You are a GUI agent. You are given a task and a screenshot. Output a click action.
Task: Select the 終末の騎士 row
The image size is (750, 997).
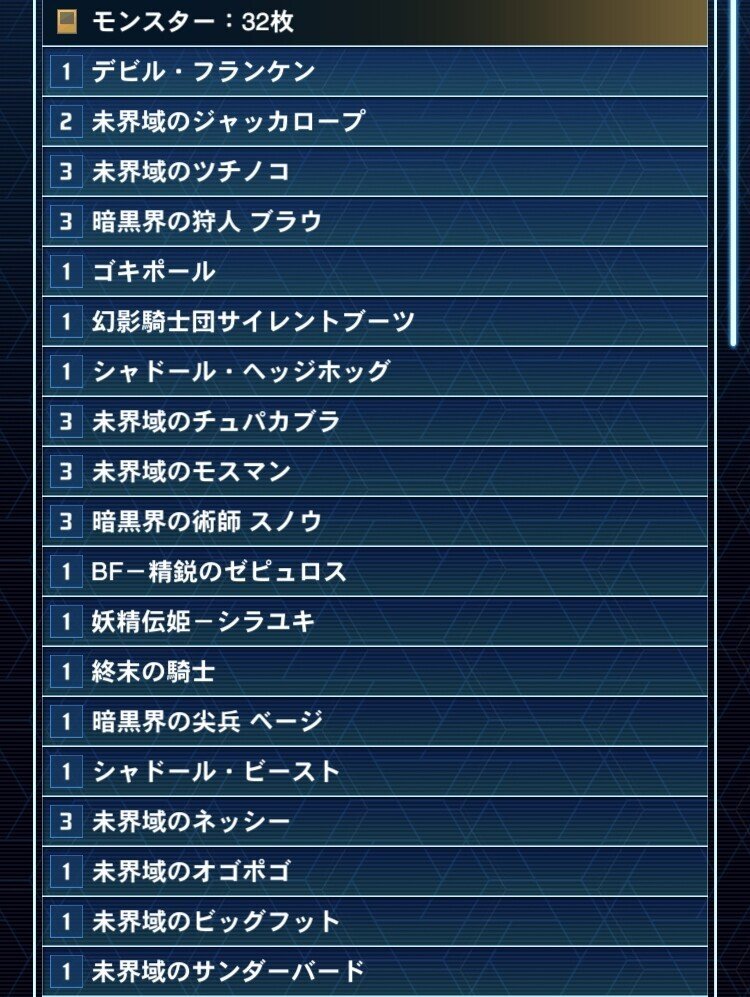pyautogui.click(x=375, y=672)
